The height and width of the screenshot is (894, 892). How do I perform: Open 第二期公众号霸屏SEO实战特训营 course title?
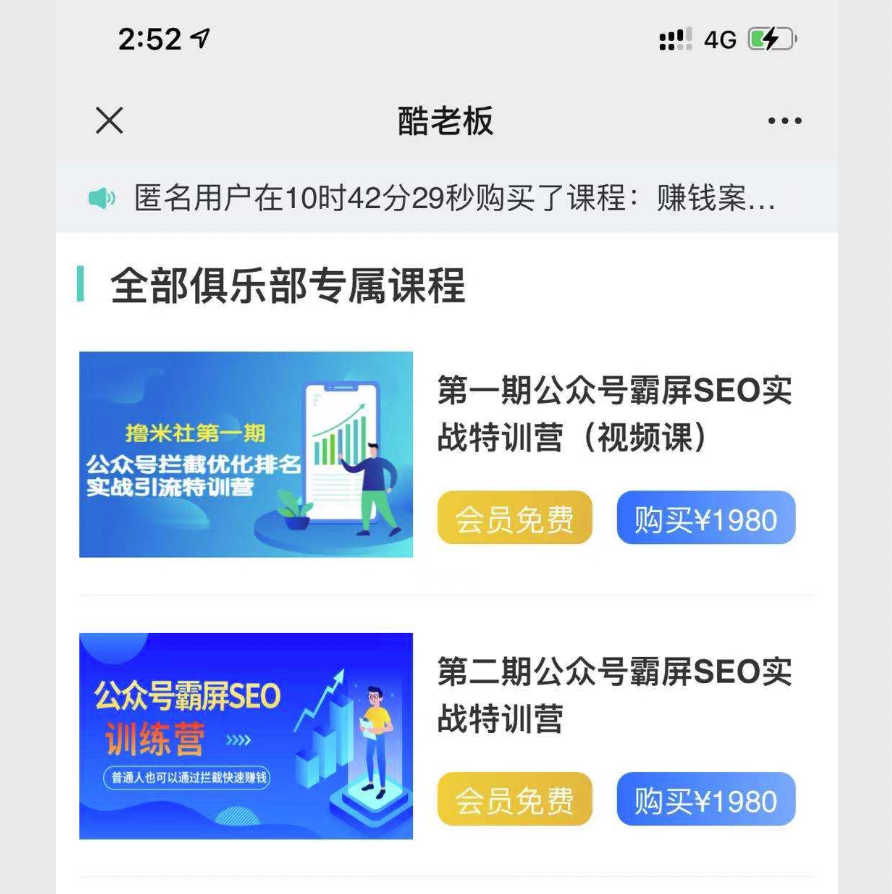(x=614, y=695)
